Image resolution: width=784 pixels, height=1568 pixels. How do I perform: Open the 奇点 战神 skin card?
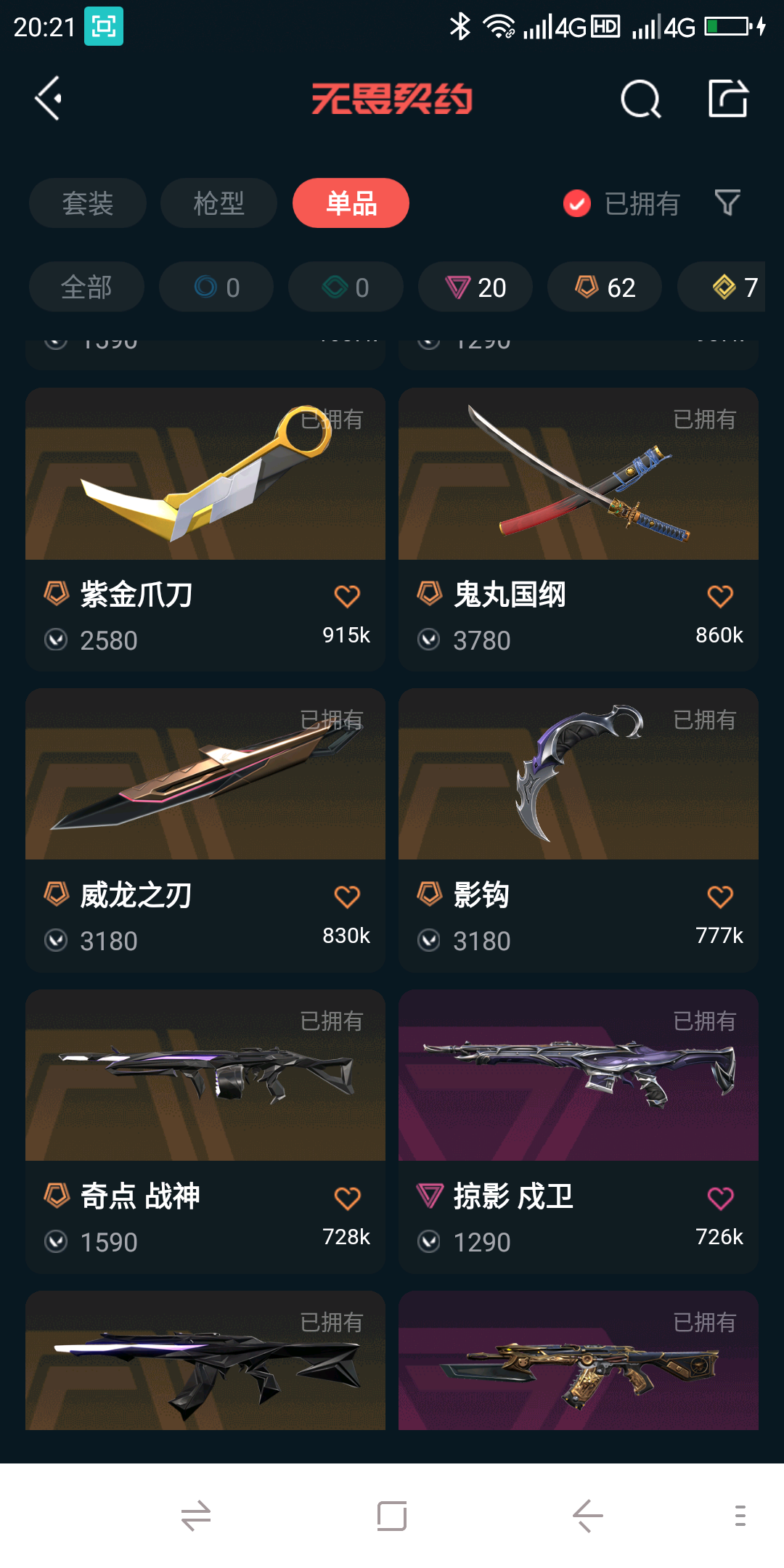(x=205, y=1132)
